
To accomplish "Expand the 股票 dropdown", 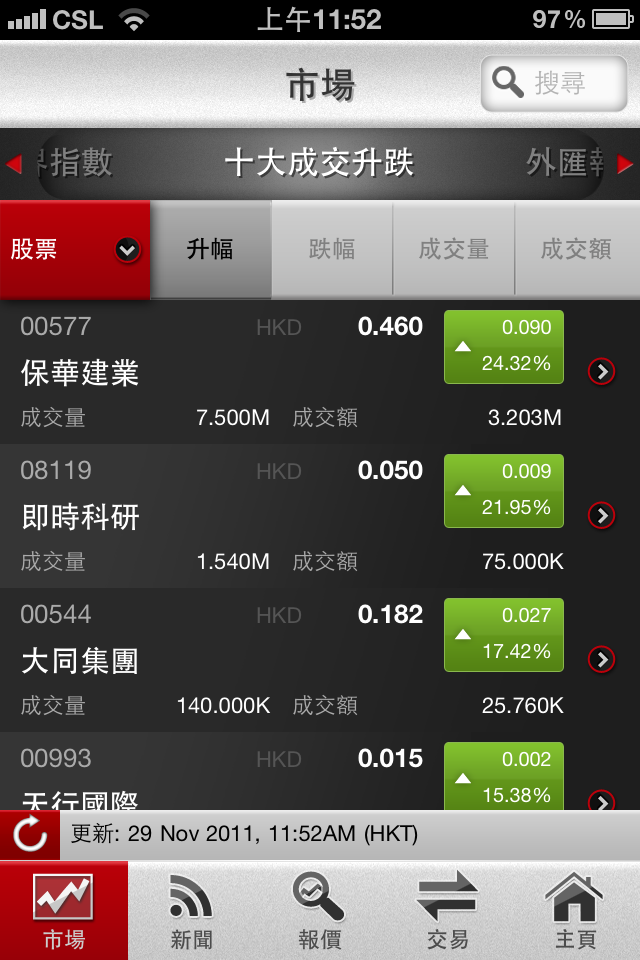I will [75, 250].
